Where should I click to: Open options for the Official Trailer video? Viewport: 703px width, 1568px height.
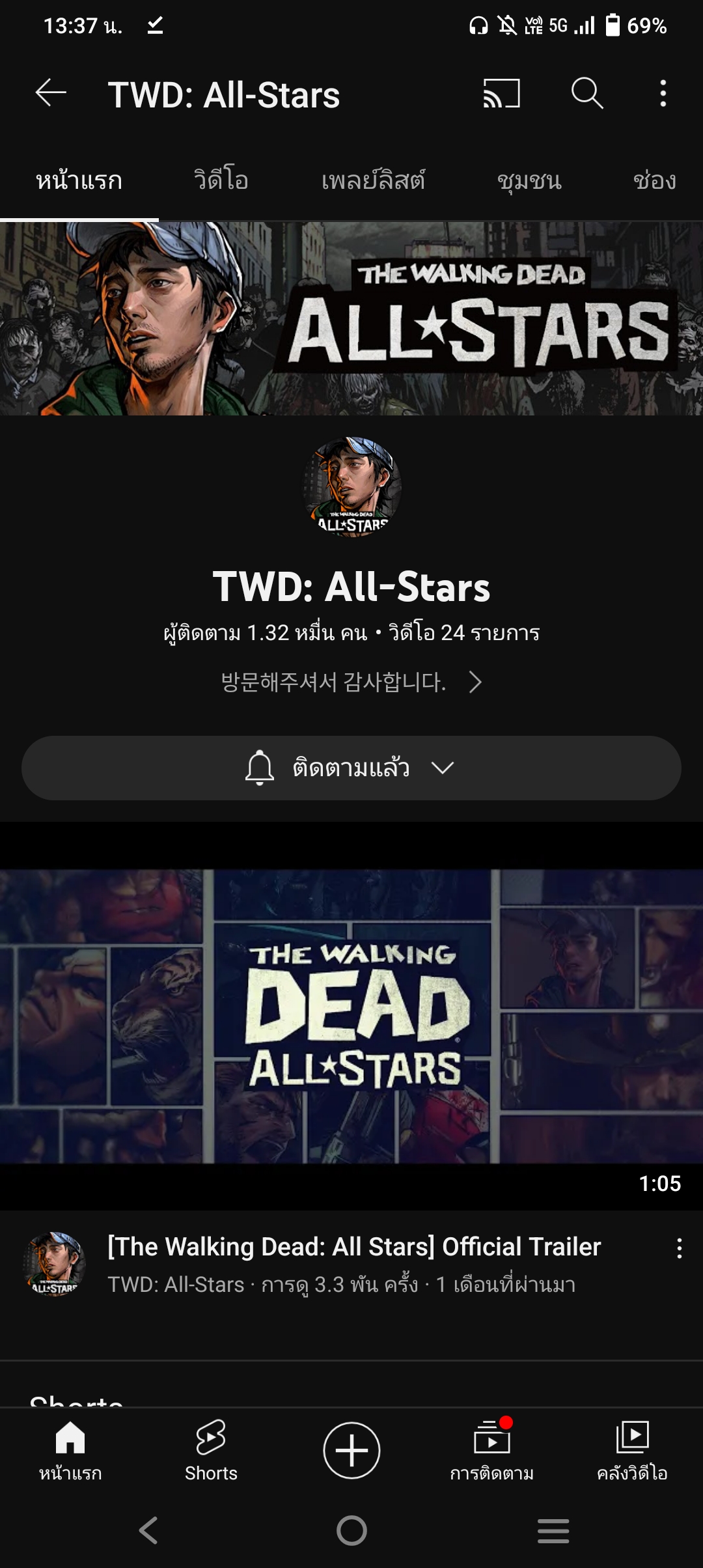[x=679, y=1248]
